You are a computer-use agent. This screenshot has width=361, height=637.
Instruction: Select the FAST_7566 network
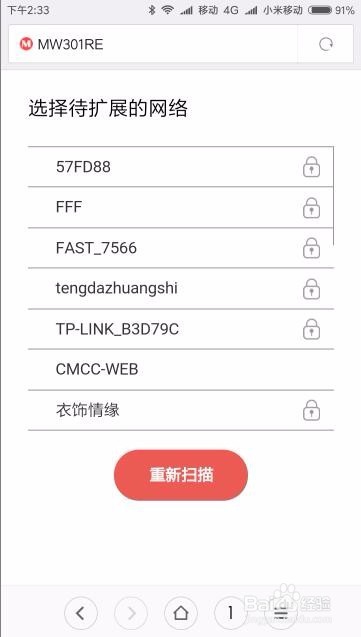pos(181,248)
